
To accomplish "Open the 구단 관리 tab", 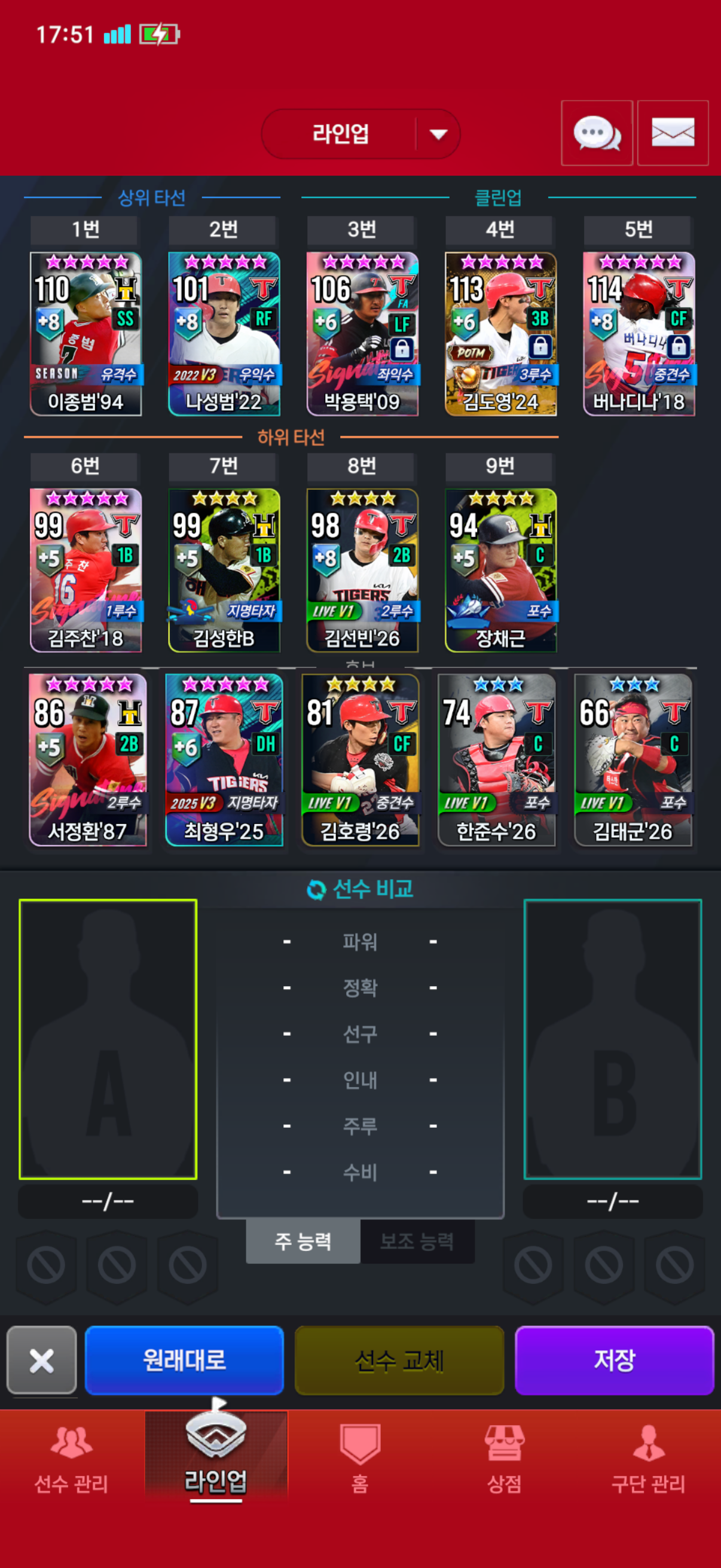I will 649,1459.
